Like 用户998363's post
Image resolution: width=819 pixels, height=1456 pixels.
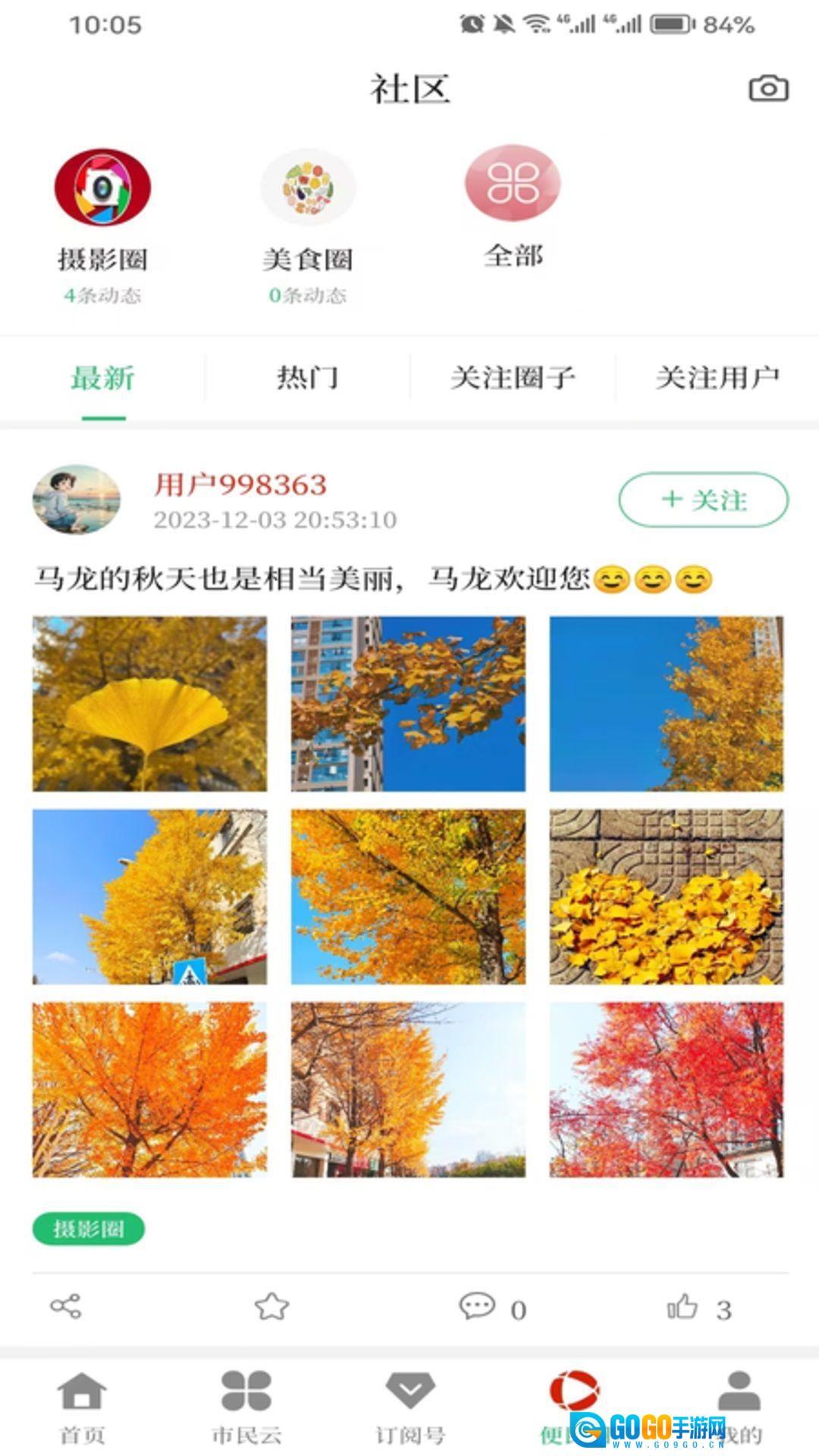[682, 1307]
